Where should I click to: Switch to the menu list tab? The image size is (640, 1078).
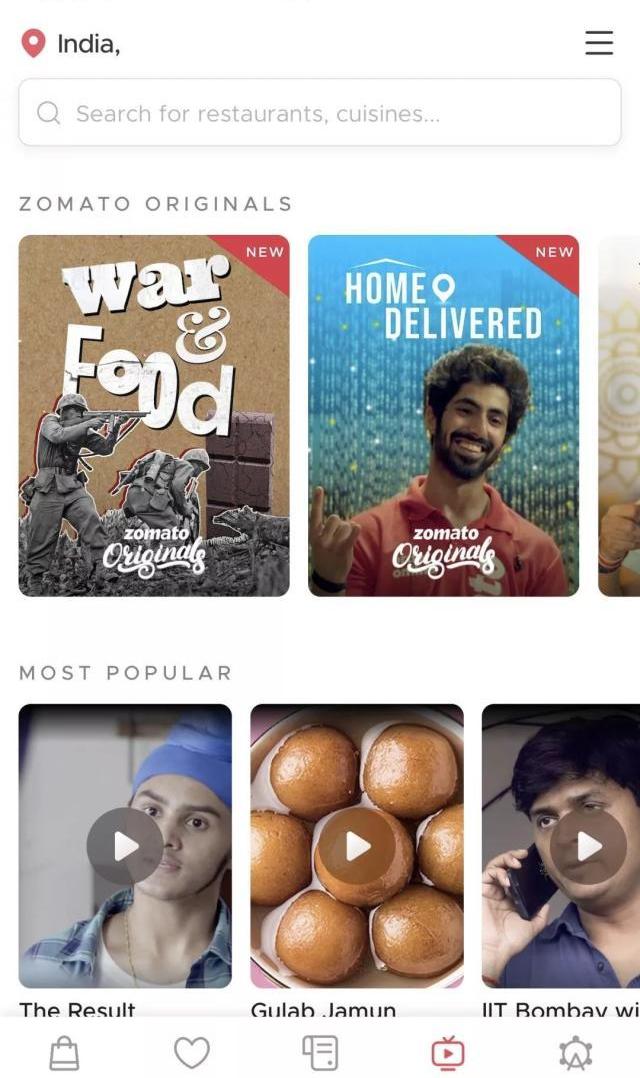point(320,1053)
